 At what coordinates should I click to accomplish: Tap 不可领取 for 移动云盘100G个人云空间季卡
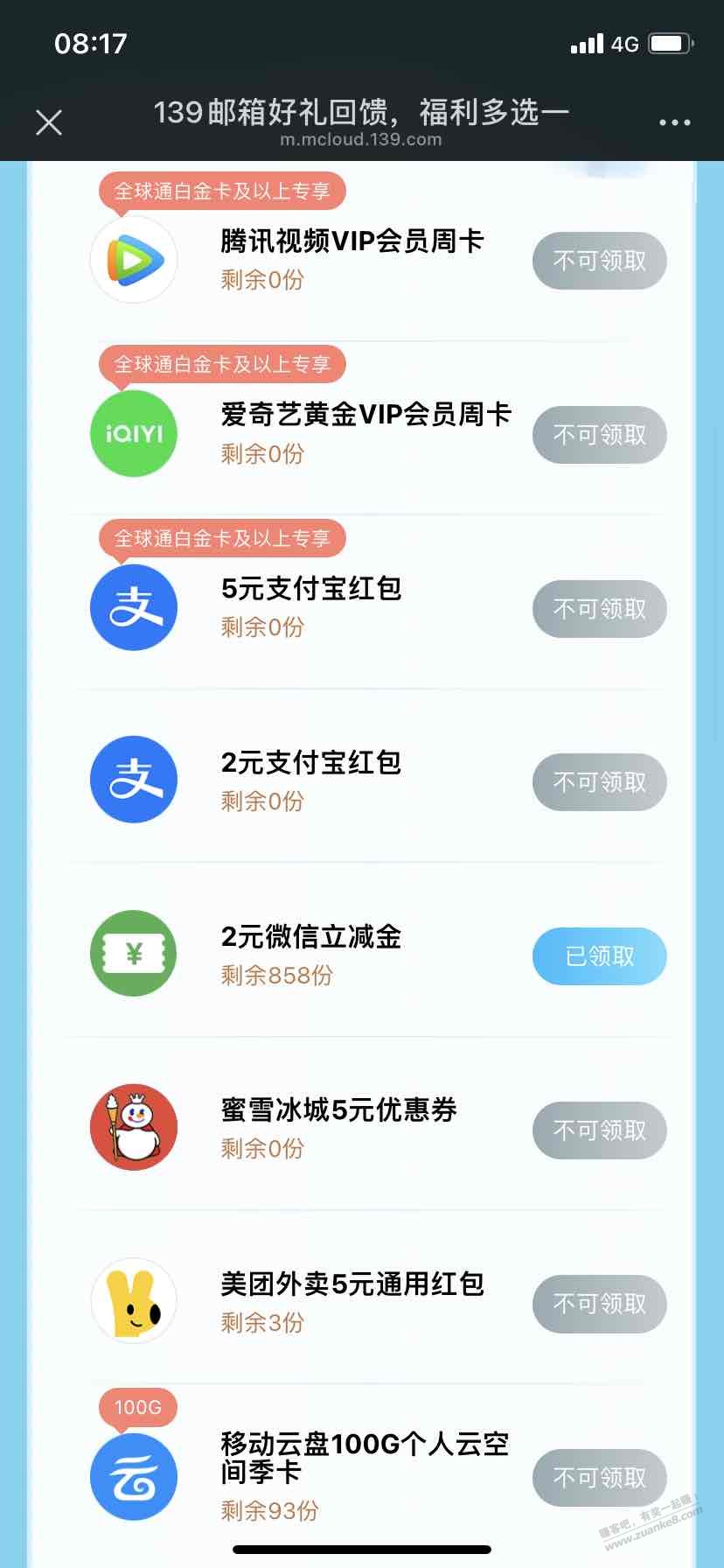[599, 1478]
